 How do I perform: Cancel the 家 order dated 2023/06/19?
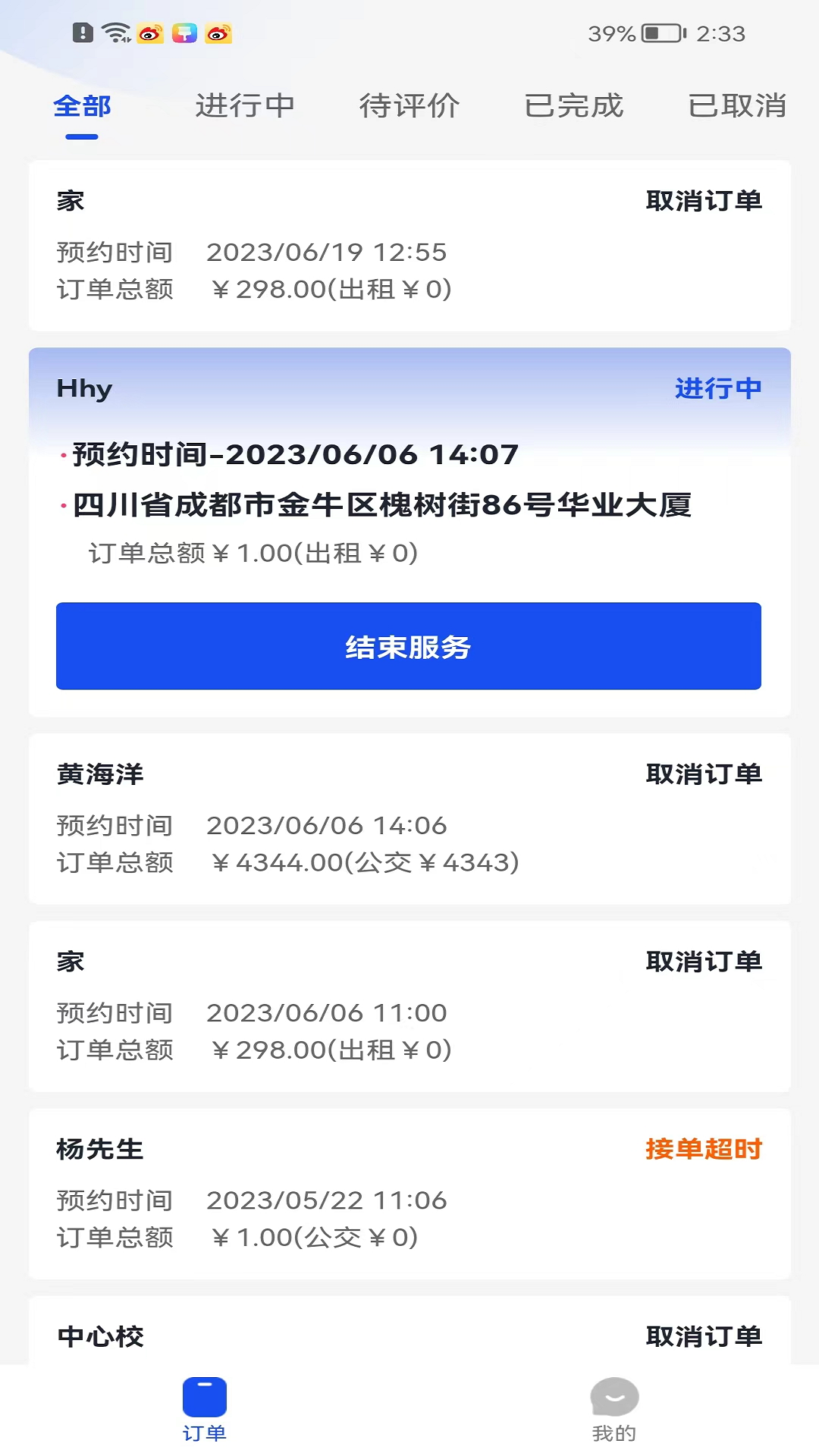[x=704, y=199]
